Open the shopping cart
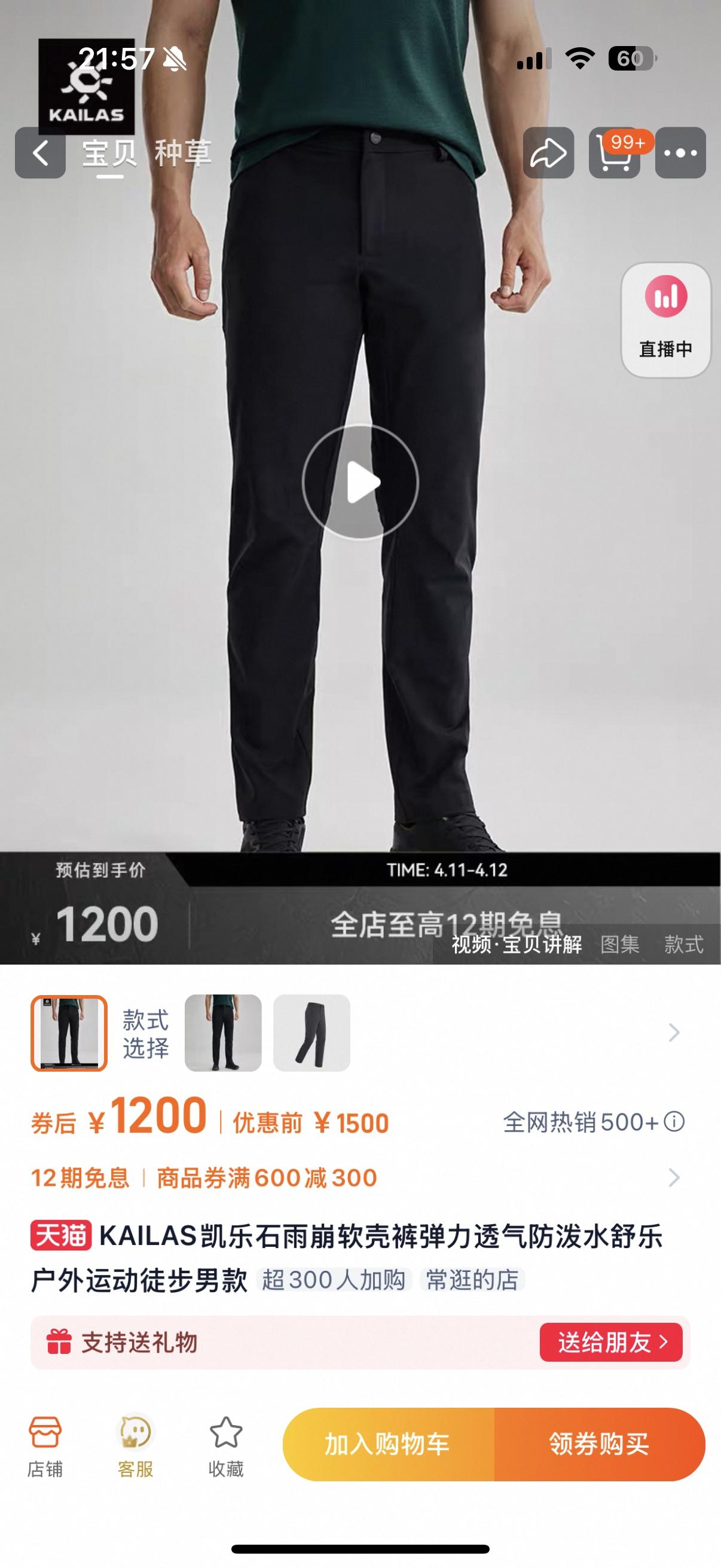721x1568 pixels. pyautogui.click(x=615, y=152)
